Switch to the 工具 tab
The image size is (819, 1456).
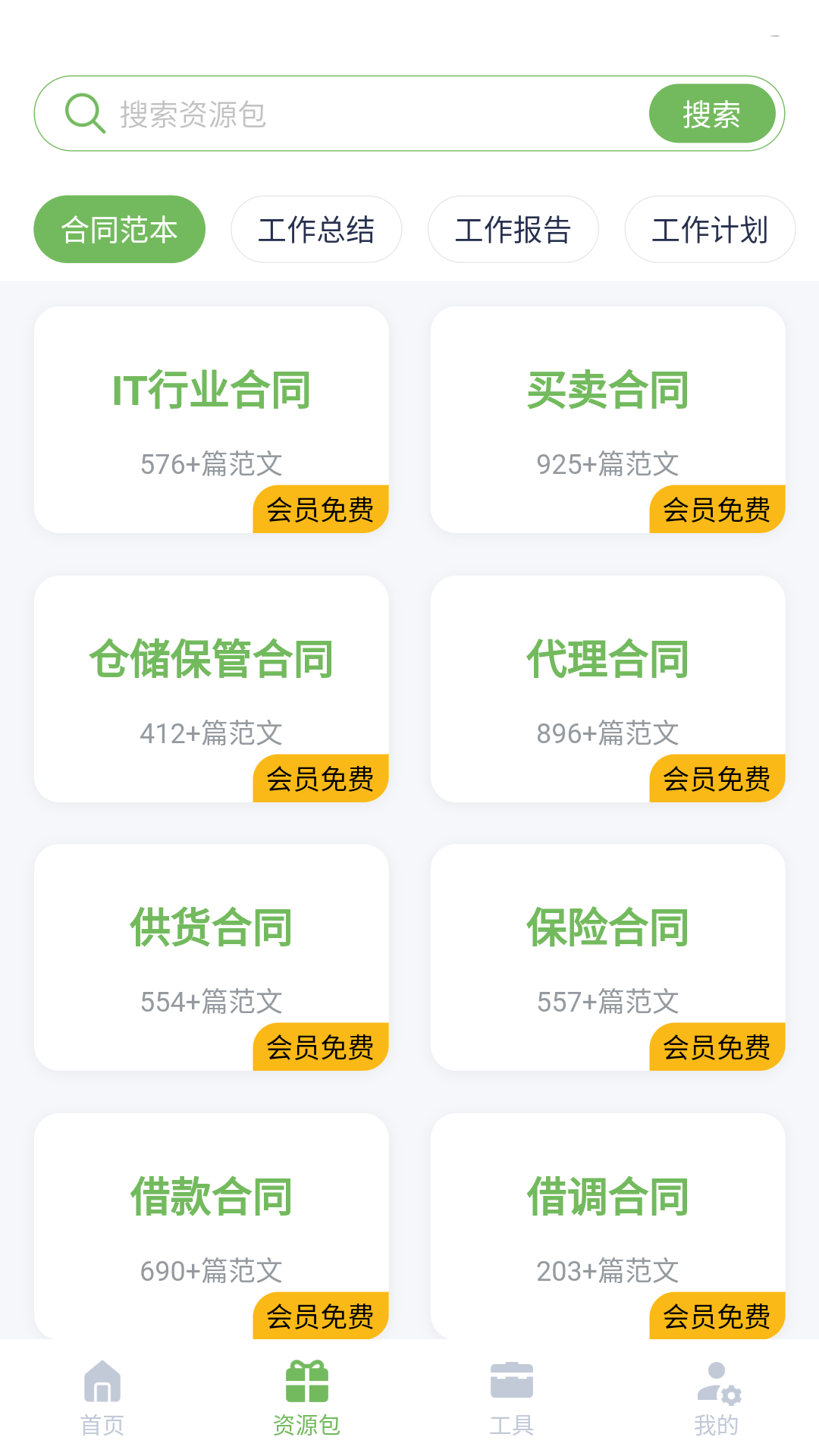[512, 1398]
